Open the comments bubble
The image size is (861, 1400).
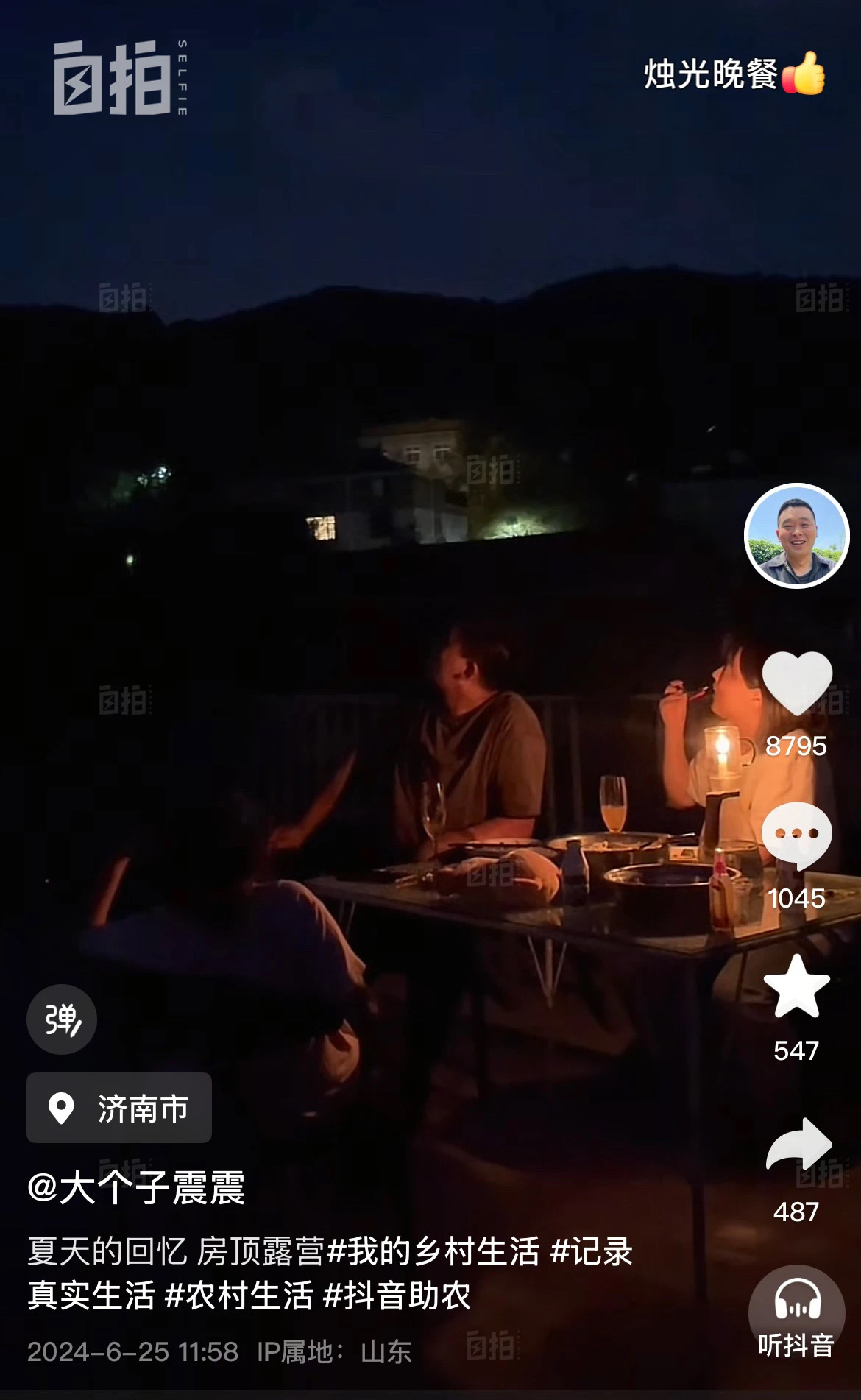coord(796,835)
